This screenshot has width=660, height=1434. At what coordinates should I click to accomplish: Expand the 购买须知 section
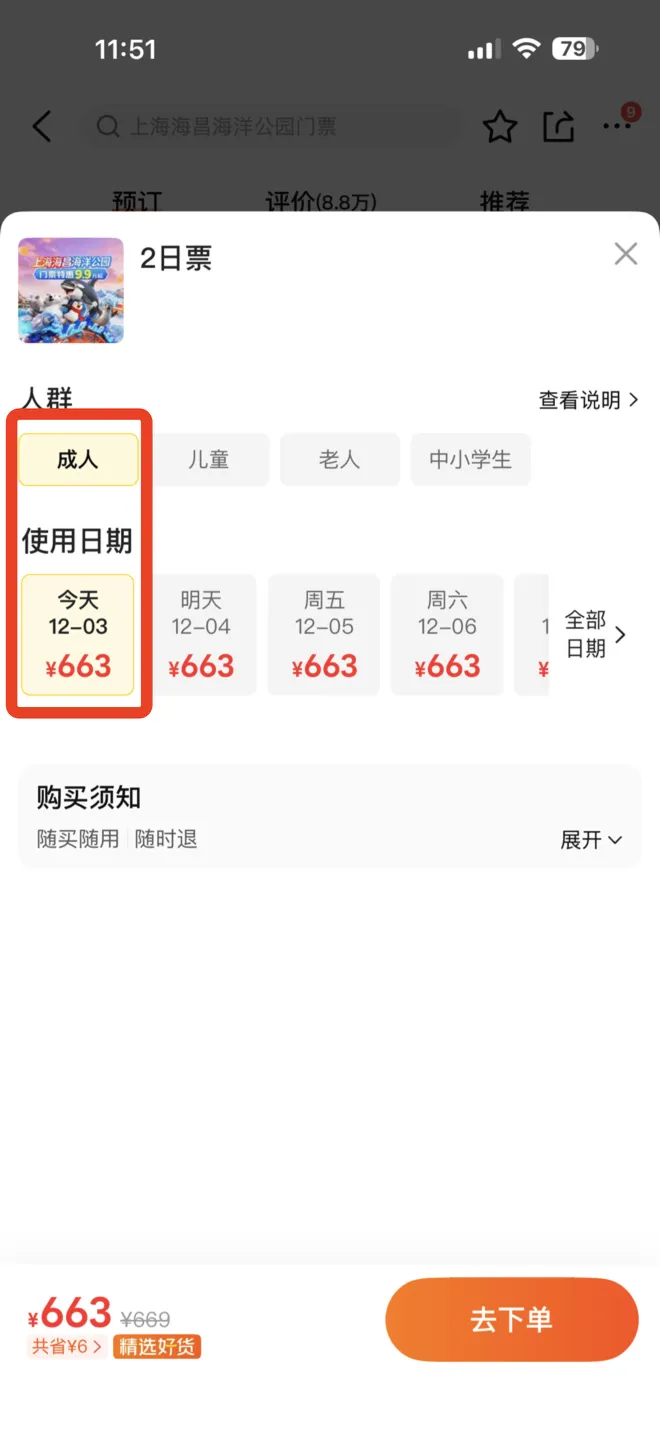point(590,840)
